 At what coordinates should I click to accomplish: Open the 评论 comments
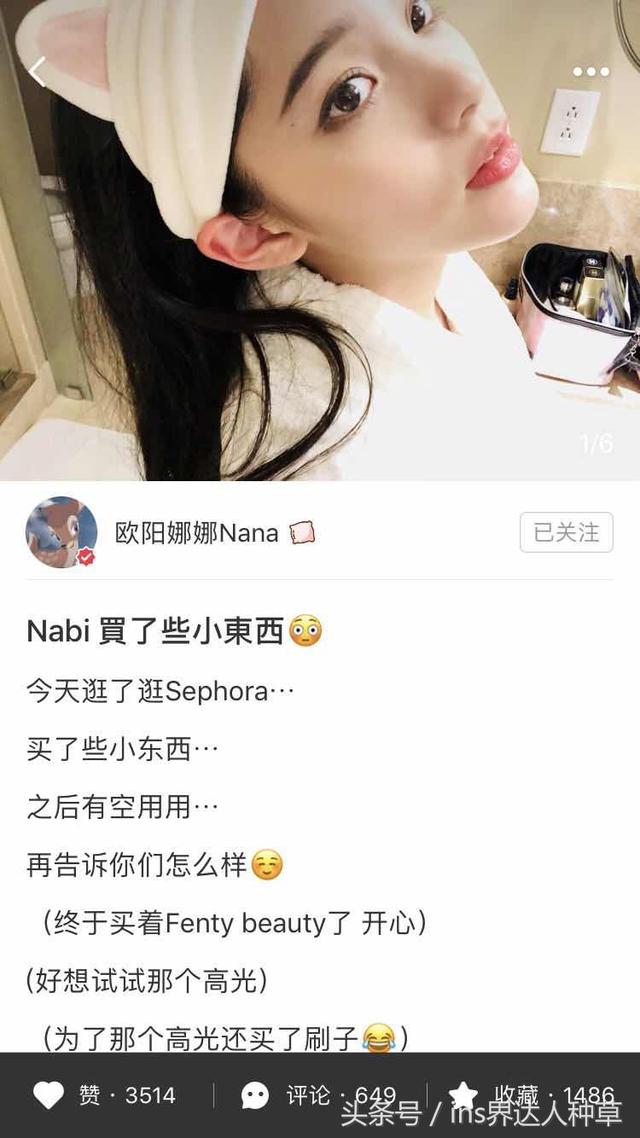coord(255,1095)
